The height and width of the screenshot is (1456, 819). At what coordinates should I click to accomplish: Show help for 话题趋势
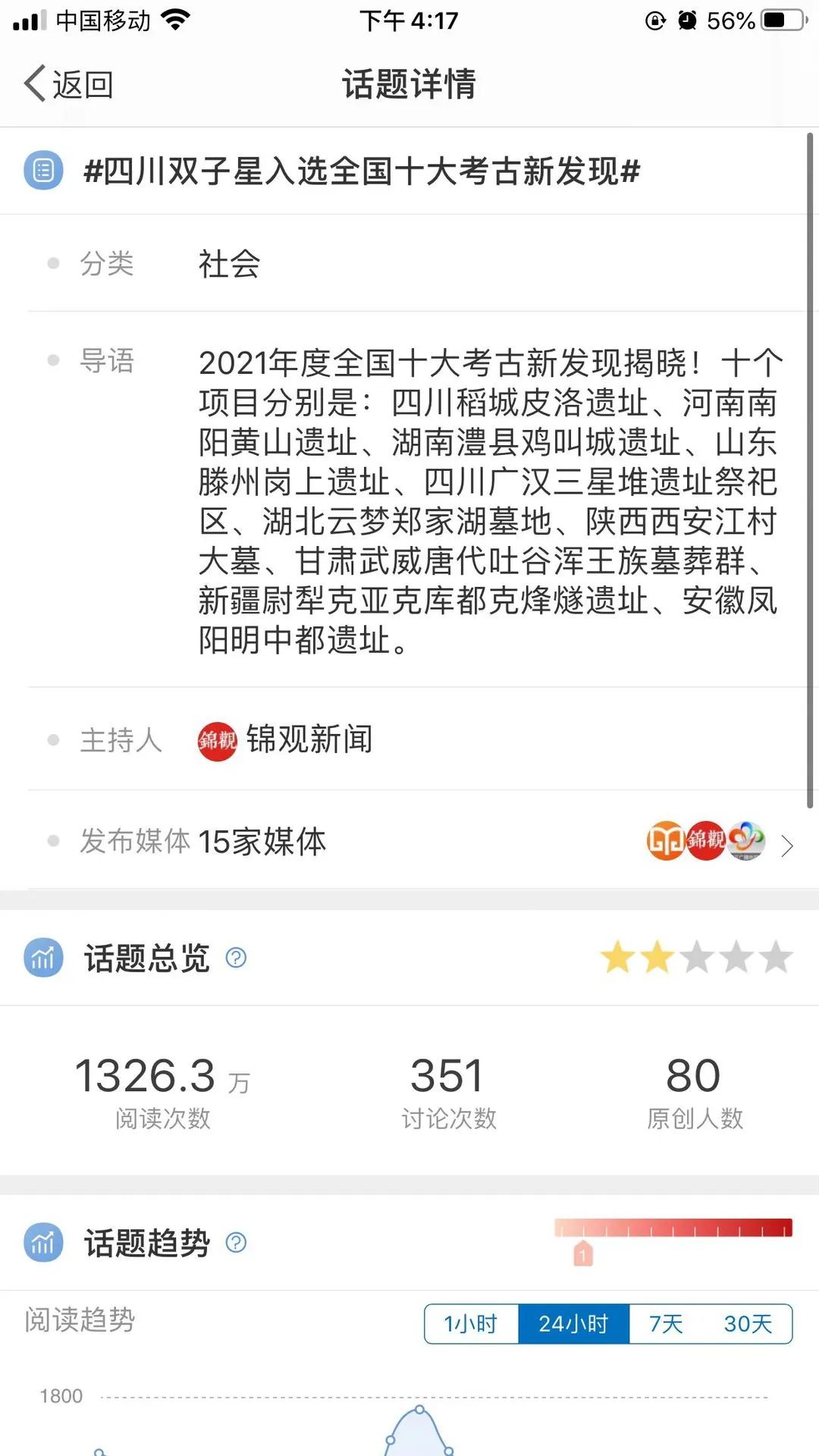pos(236,1242)
